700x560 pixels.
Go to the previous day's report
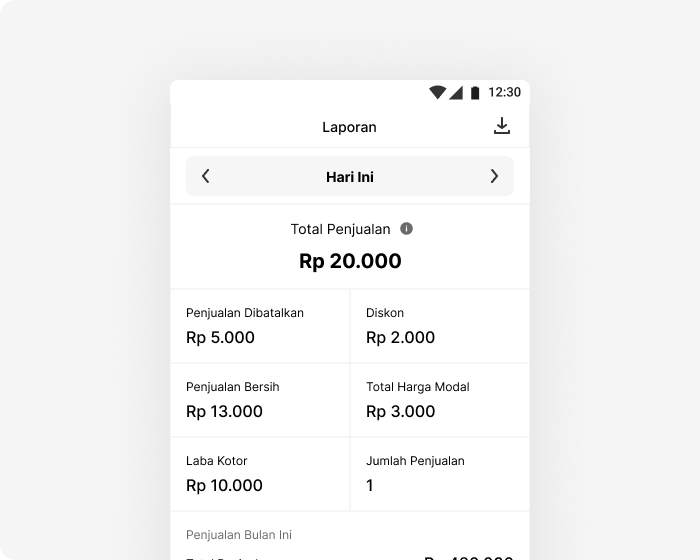[x=206, y=176]
